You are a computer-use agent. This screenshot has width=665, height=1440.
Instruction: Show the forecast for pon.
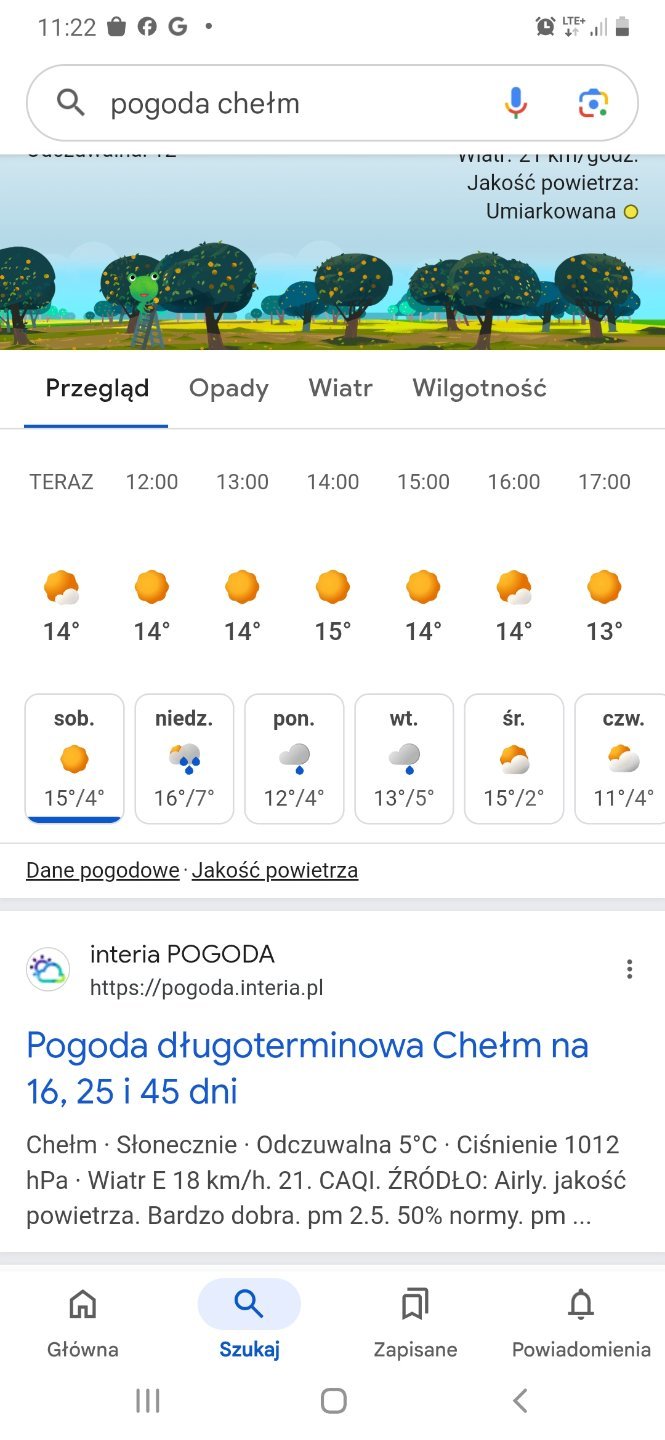(294, 759)
